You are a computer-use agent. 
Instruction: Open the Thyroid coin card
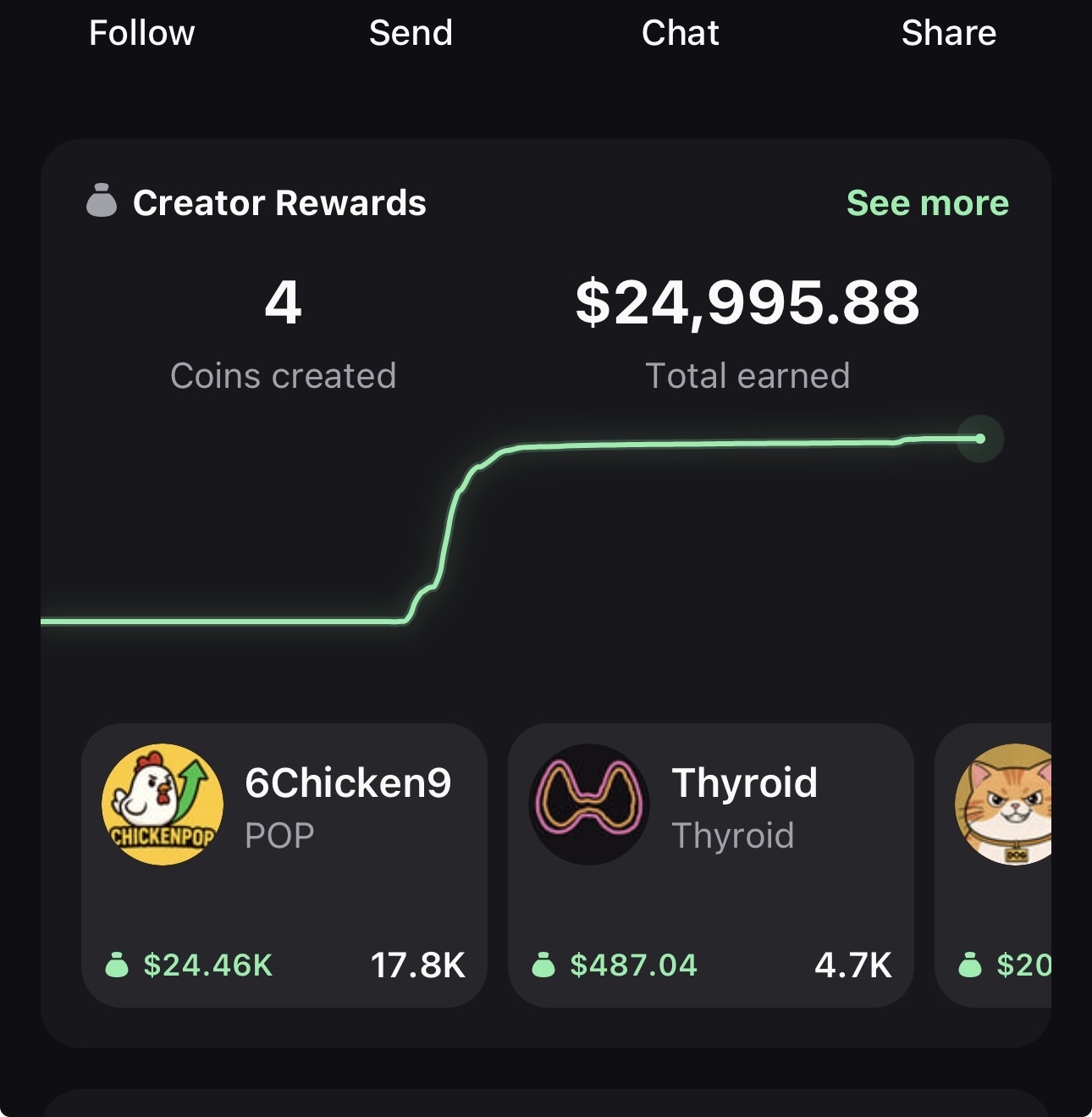click(x=711, y=864)
